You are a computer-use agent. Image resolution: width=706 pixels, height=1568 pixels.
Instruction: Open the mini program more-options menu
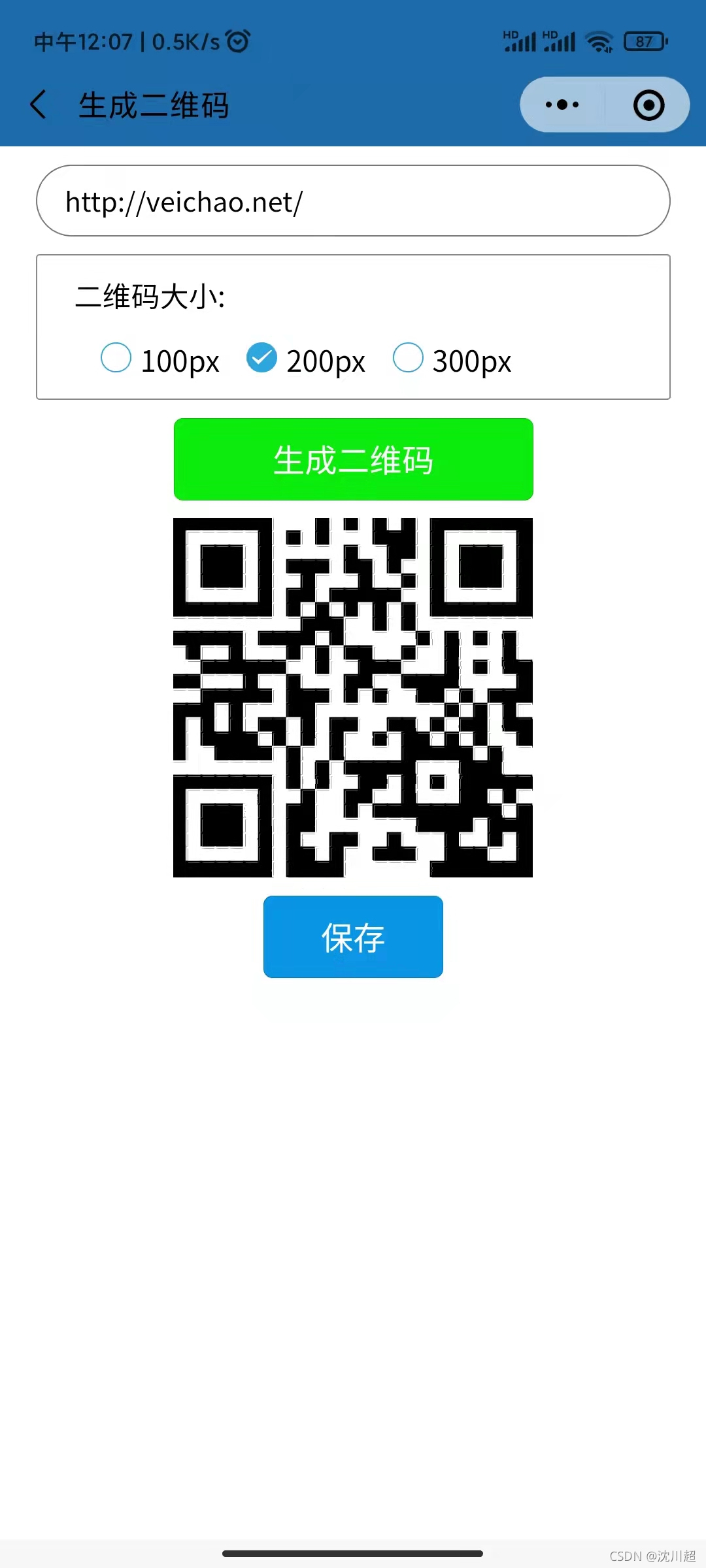coord(562,105)
